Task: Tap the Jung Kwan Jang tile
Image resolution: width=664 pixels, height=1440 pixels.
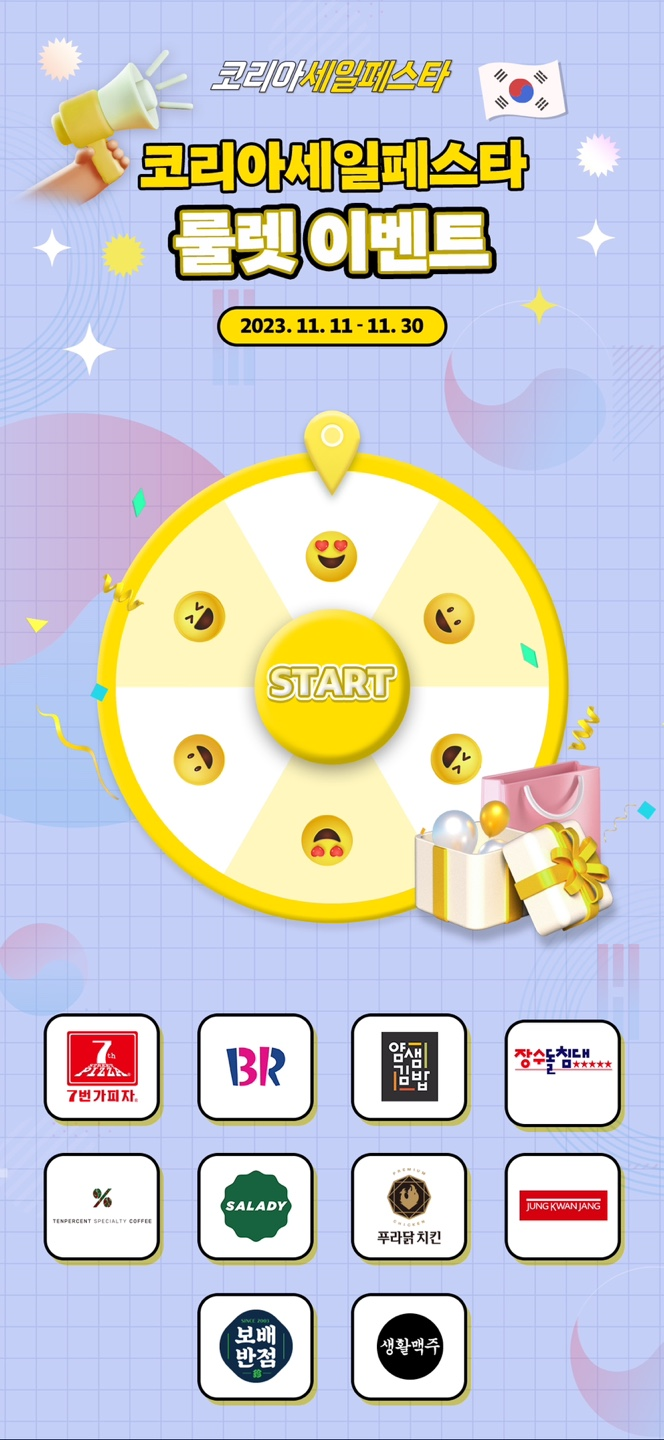Action: 562,1206
